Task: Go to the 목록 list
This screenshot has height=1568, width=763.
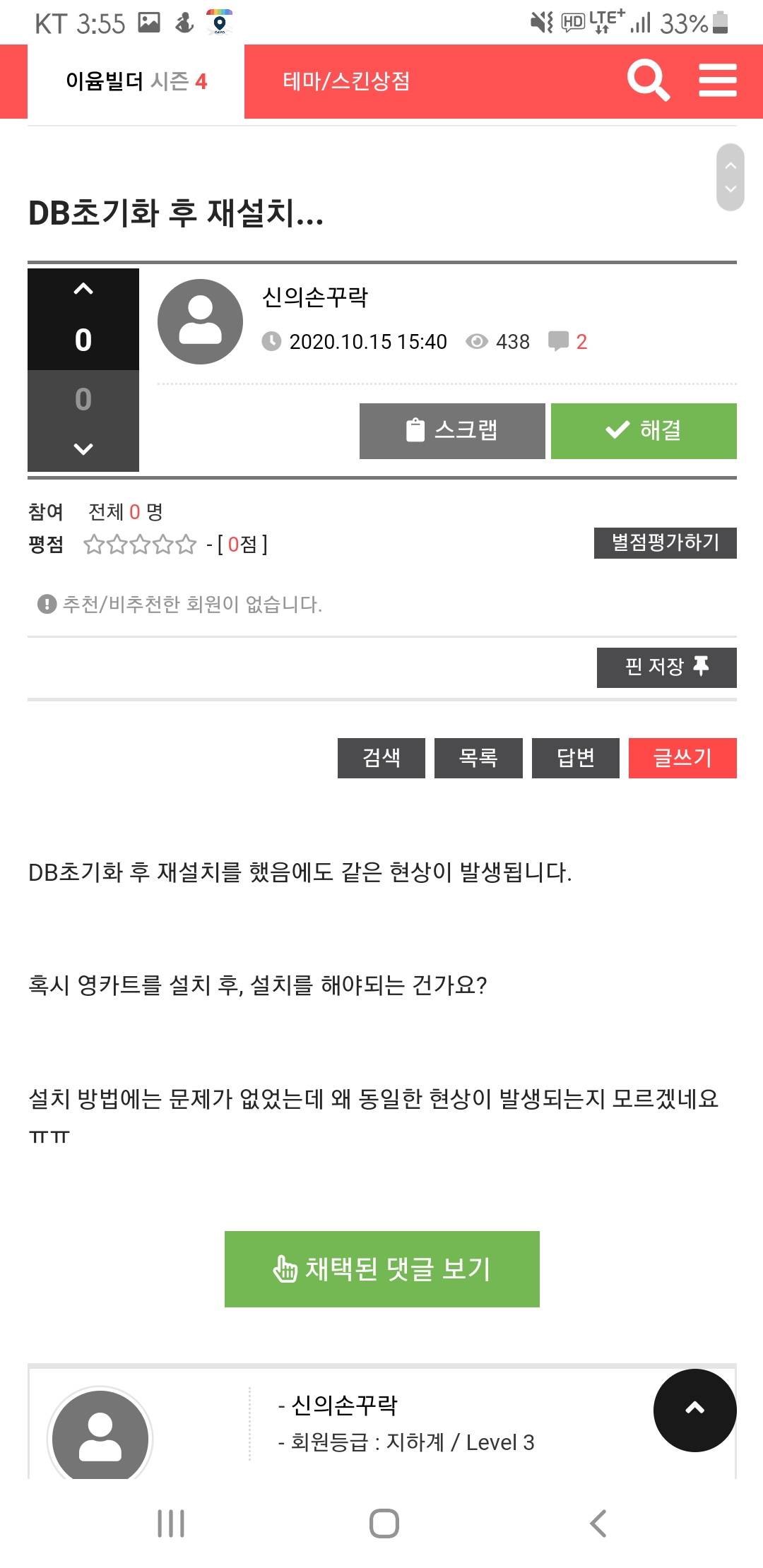Action: [478, 758]
